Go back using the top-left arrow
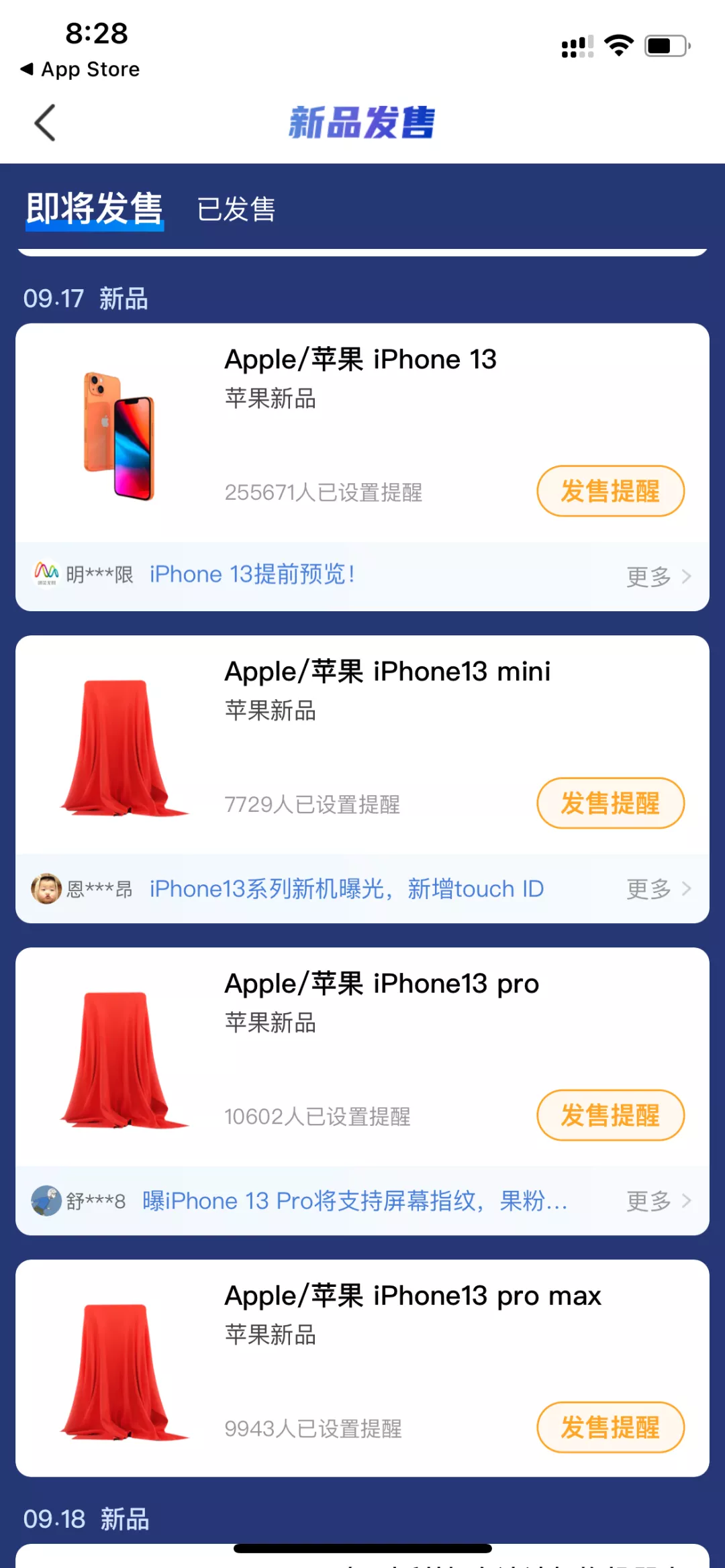This screenshot has width=725, height=1568. pos(44,123)
